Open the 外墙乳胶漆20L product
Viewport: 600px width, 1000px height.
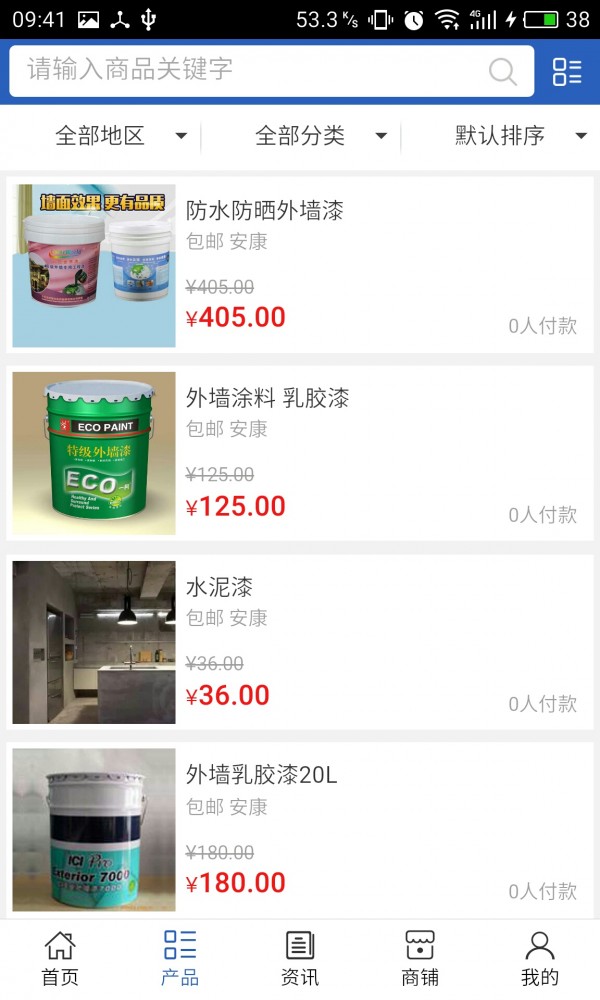coord(300,830)
